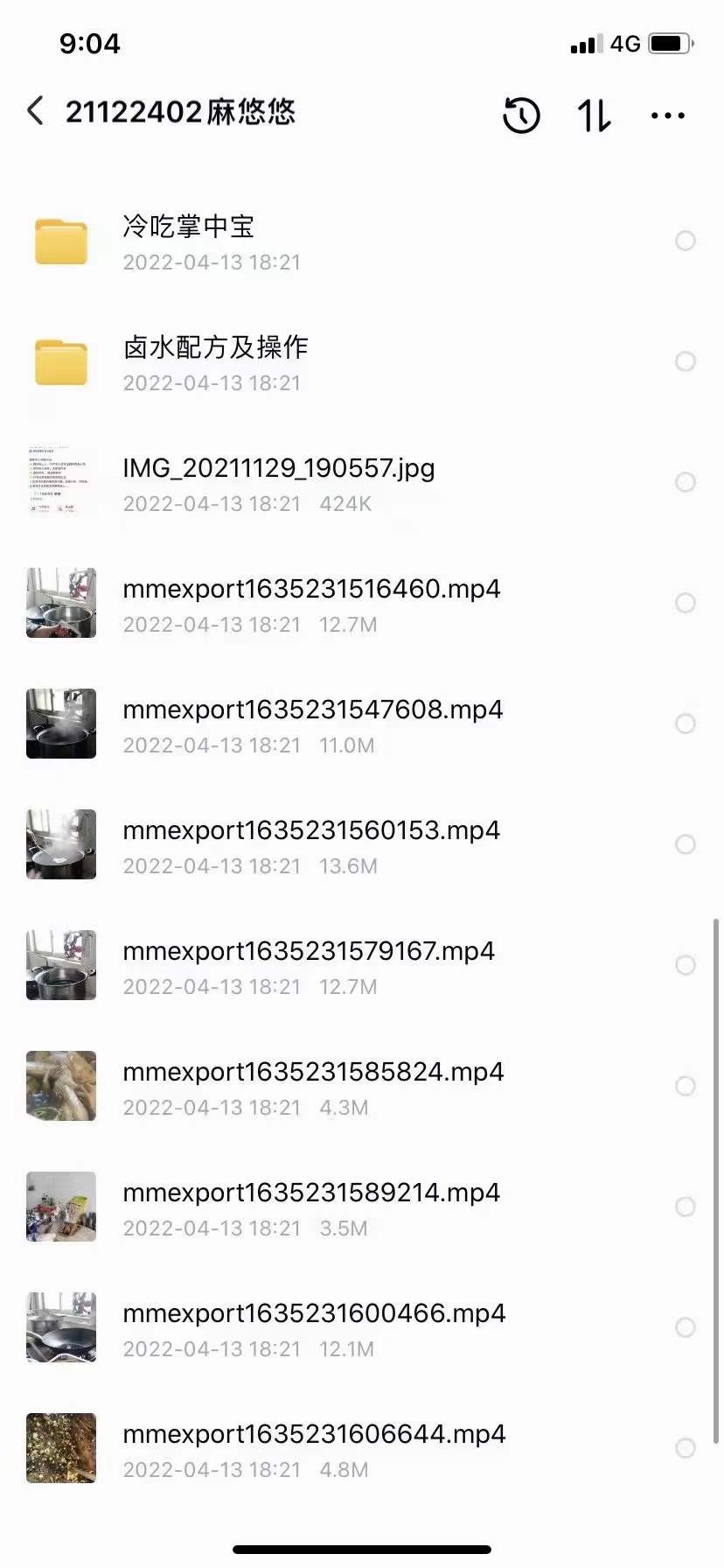Mark mmexport1635231606644.mp4 with its selection circle
Image resolution: width=724 pixels, height=1568 pixels.
coord(686,1448)
